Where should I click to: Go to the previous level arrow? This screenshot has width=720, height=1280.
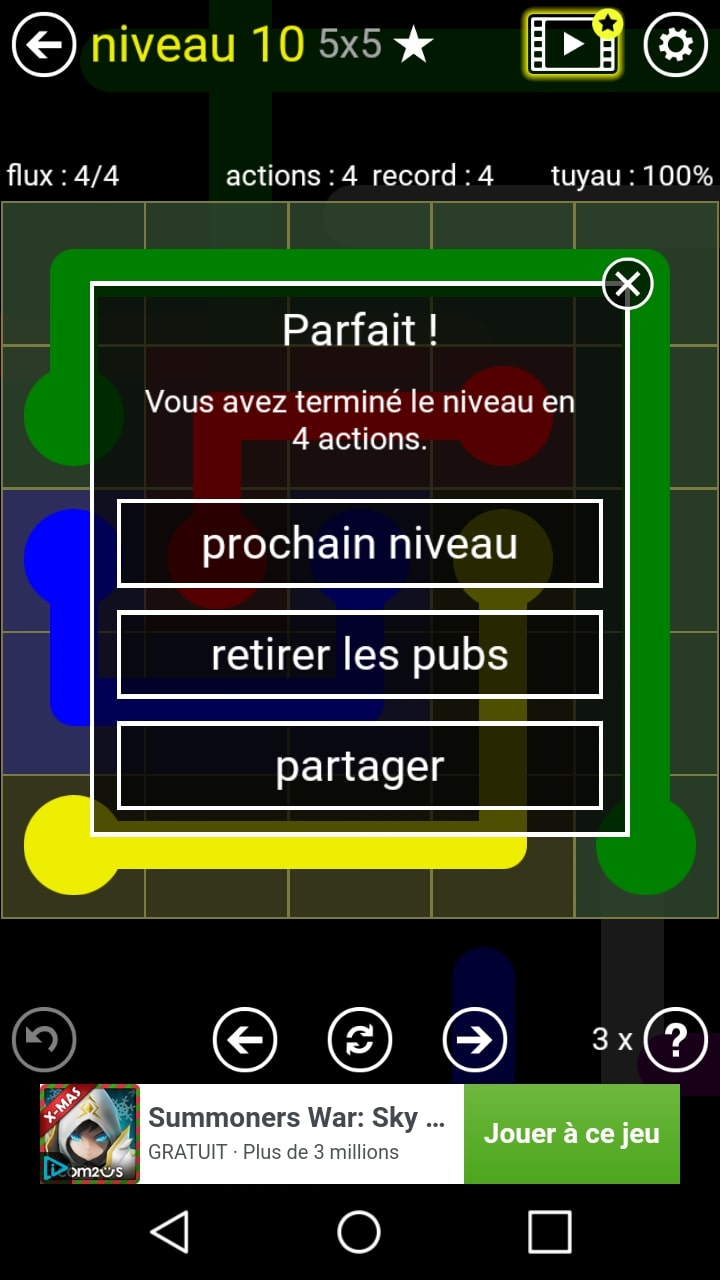click(x=245, y=1040)
